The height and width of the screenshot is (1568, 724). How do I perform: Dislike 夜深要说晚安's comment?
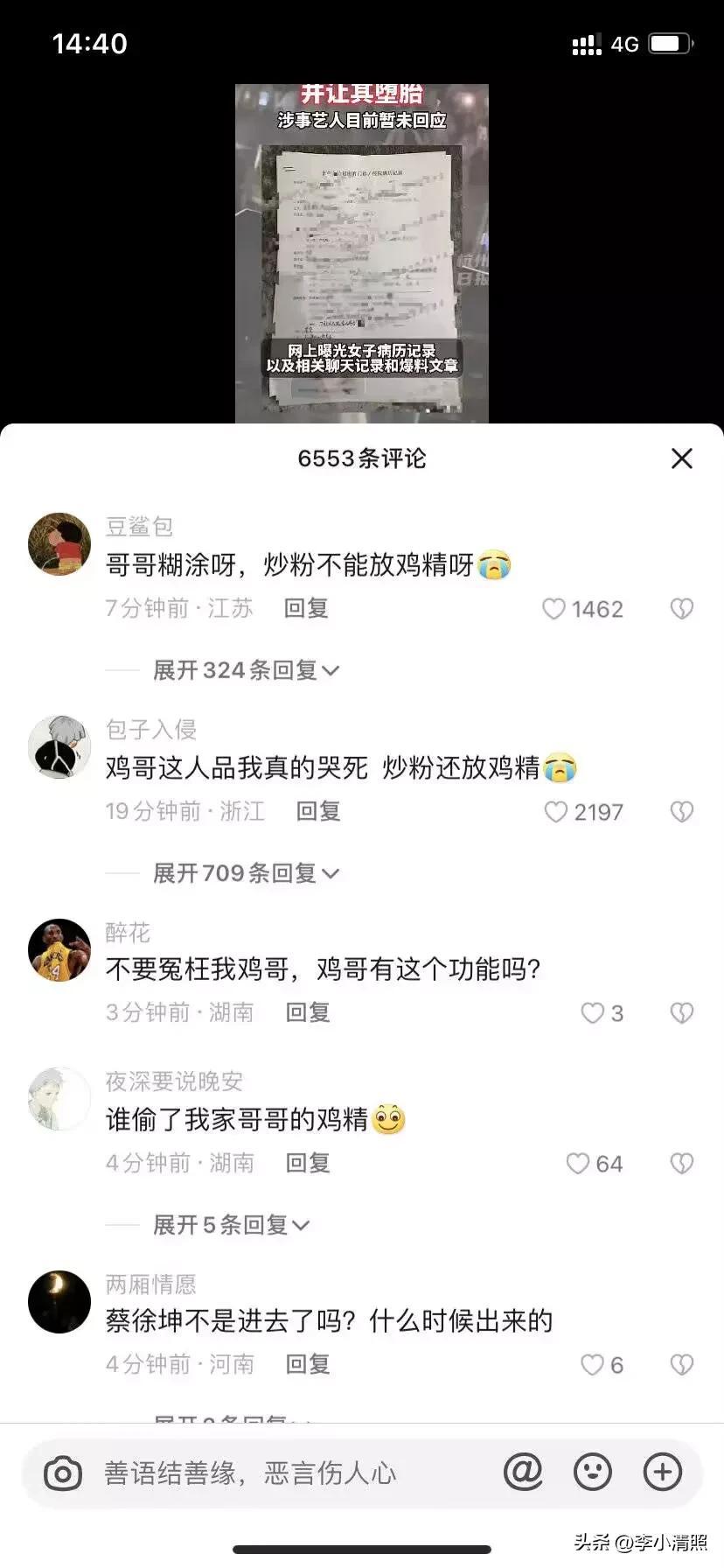(682, 1164)
